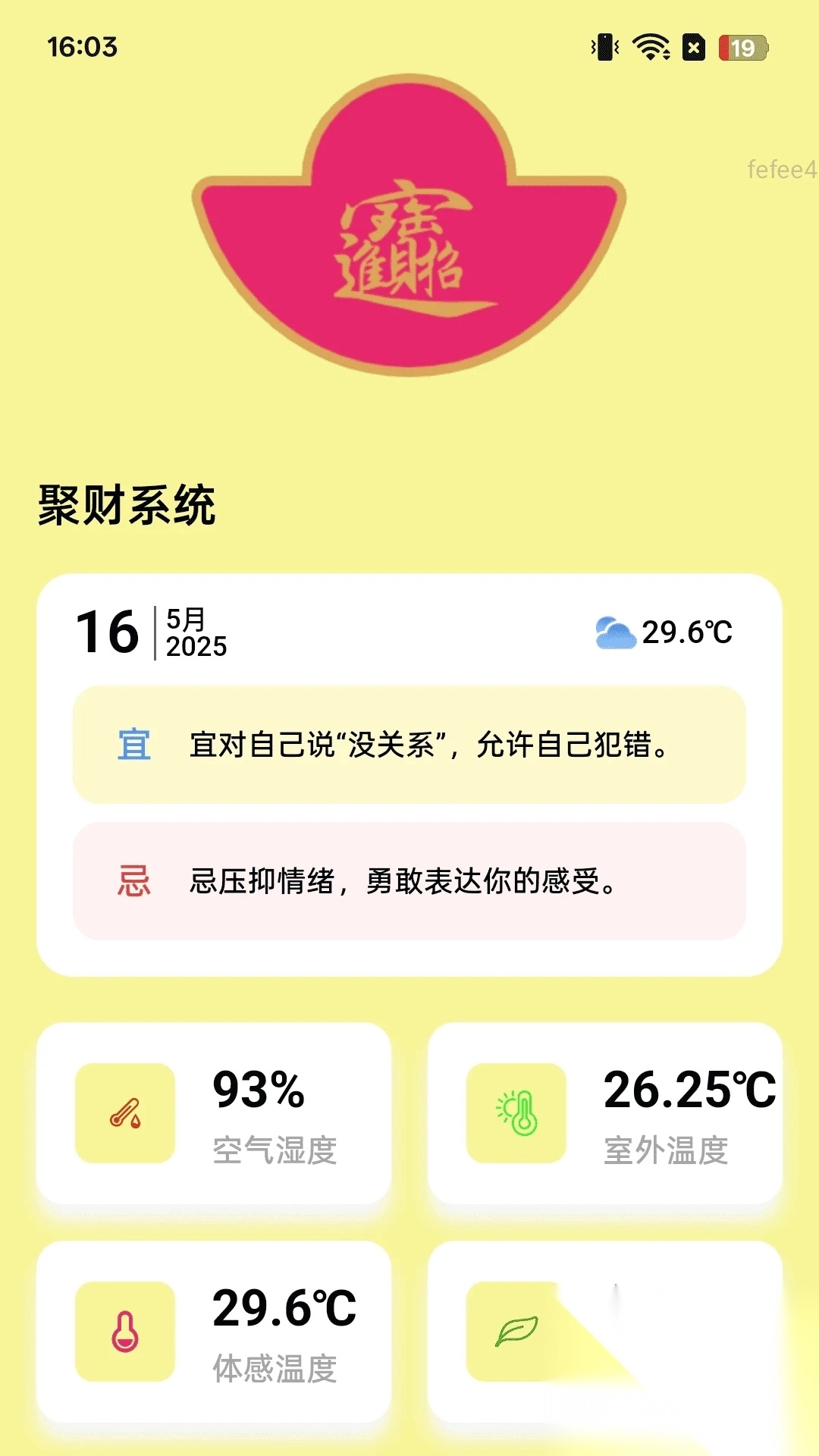819x1456 pixels.
Task: Open the 空气湿度 93% card
Action: point(214,1113)
